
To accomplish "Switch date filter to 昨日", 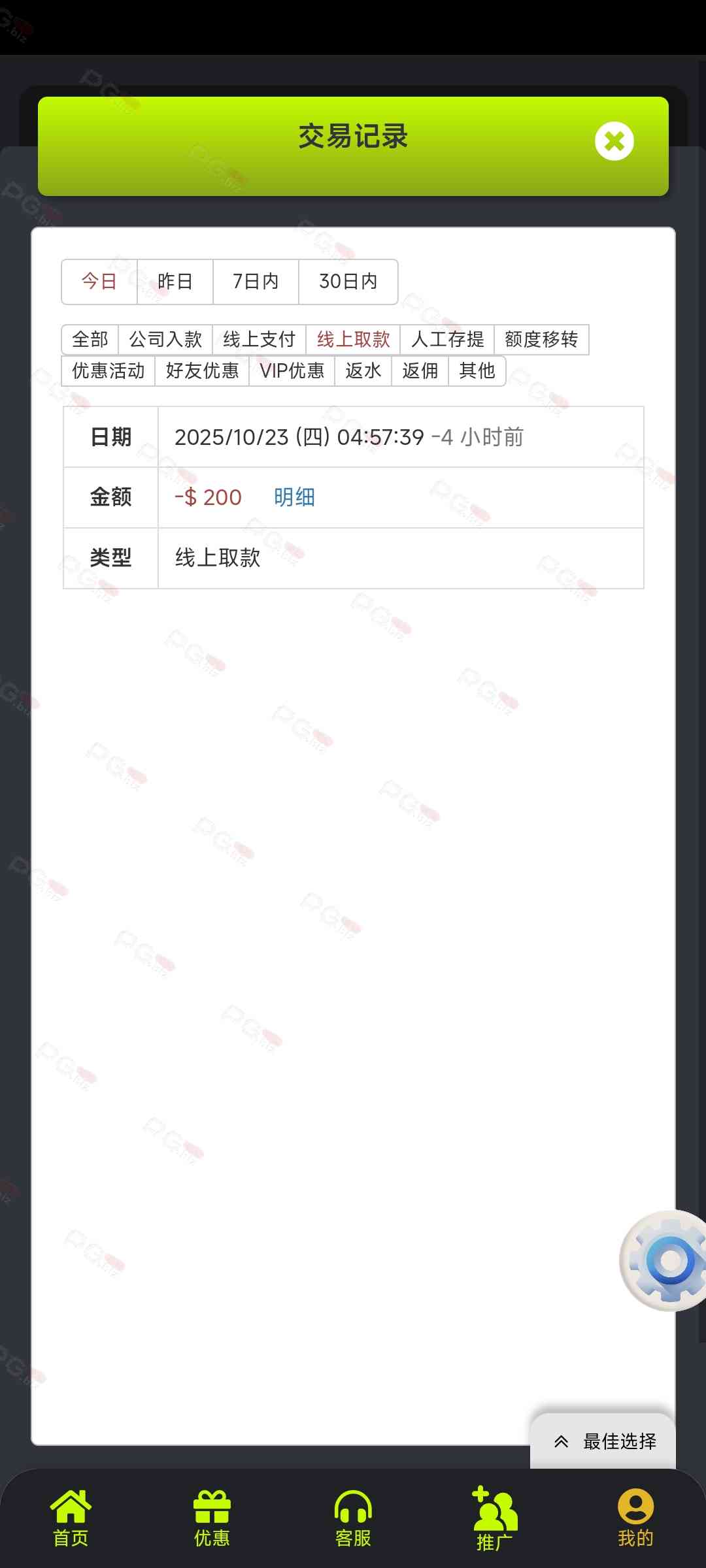I will coord(175,282).
